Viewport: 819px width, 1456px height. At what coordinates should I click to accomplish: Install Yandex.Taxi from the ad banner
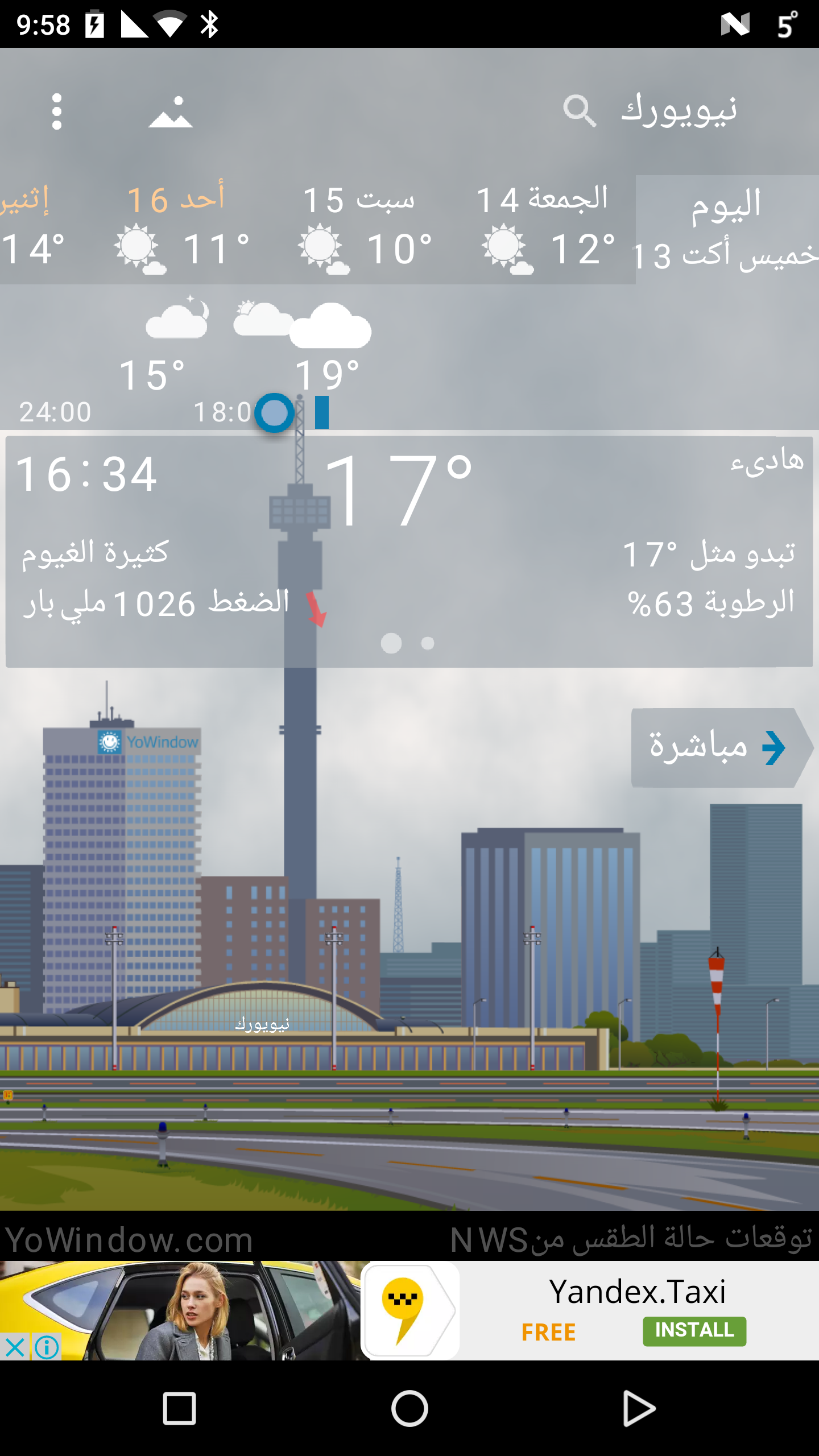coord(694,1331)
